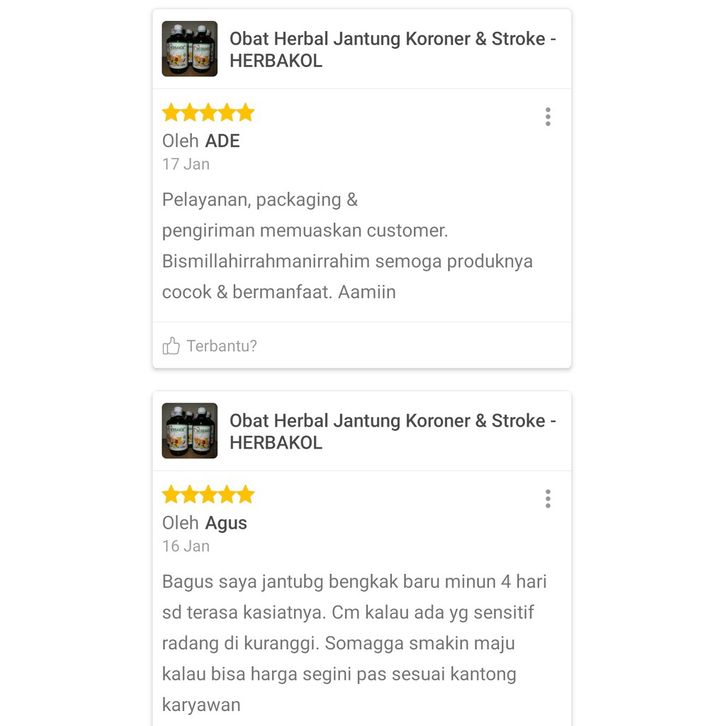Open HERBAKOL product from Agus's review header
The image size is (726, 726).
point(392,431)
